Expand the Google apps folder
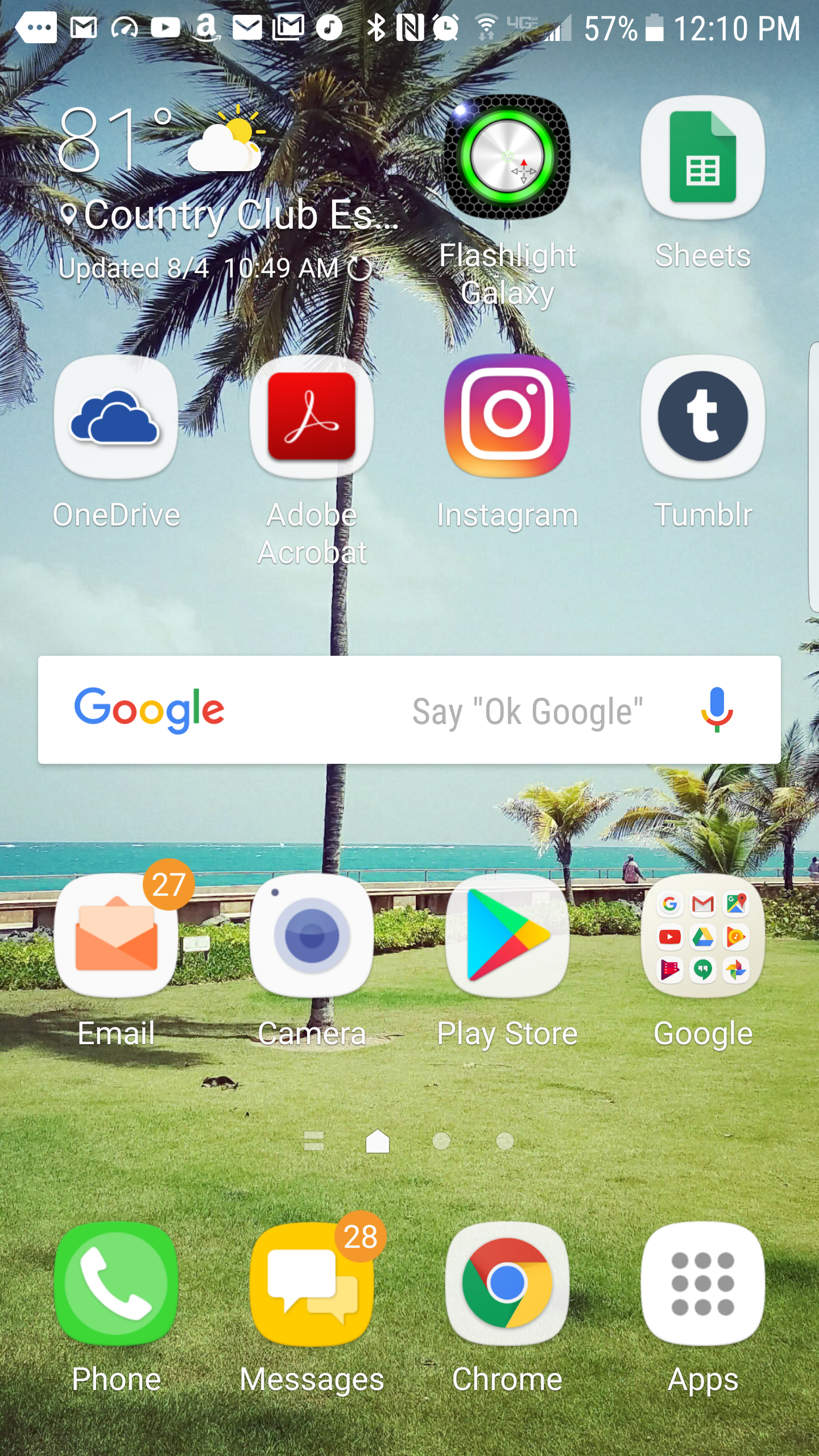Viewport: 819px width, 1456px height. pyautogui.click(x=702, y=936)
